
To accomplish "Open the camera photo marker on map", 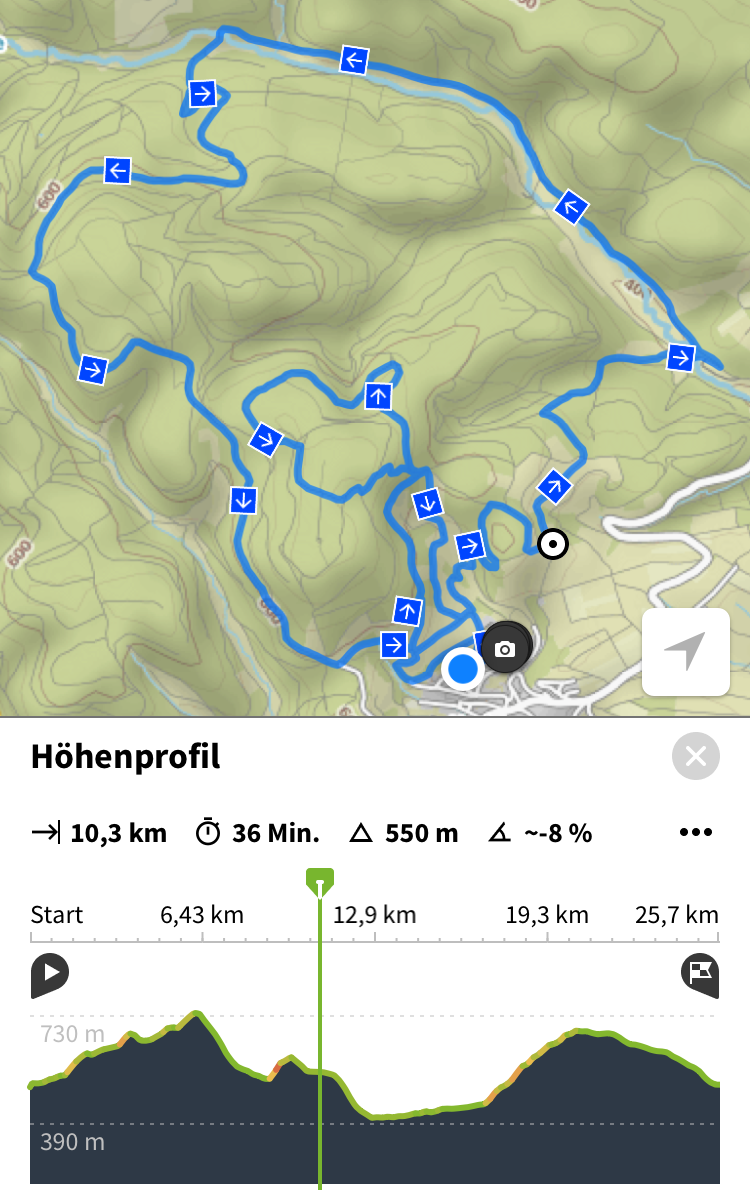I will [505, 649].
